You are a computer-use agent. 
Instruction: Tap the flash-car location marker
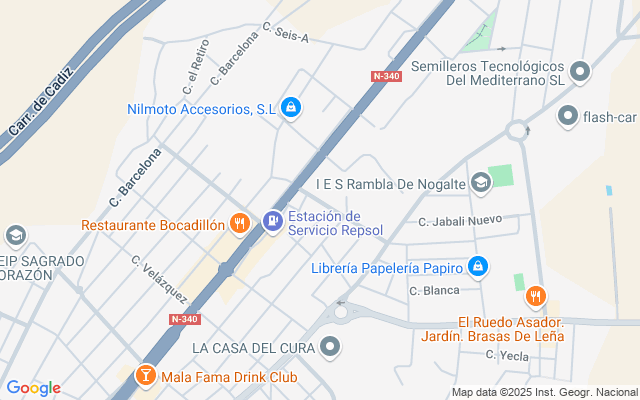click(x=568, y=117)
